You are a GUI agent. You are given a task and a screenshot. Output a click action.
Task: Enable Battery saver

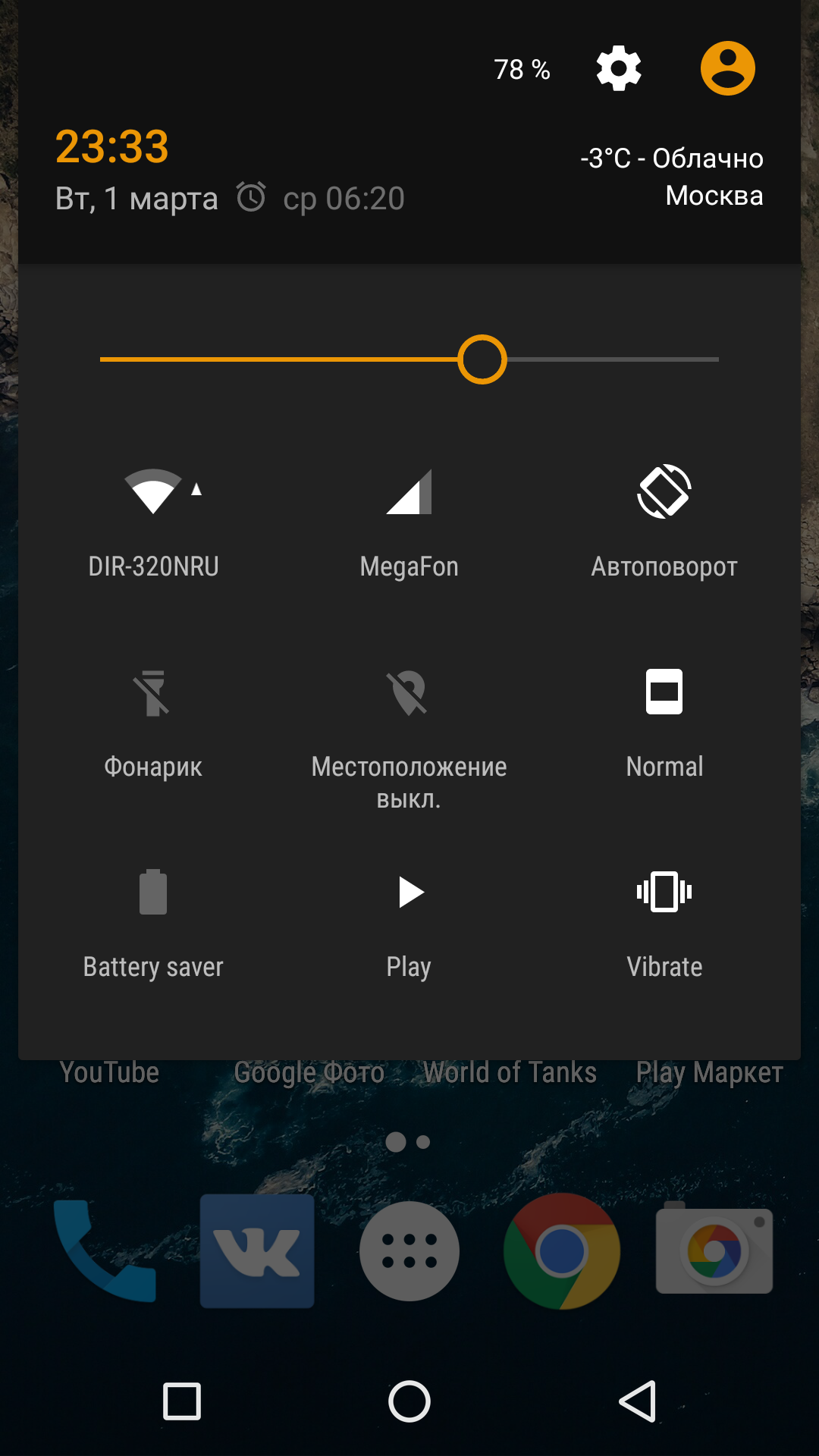[x=153, y=925]
